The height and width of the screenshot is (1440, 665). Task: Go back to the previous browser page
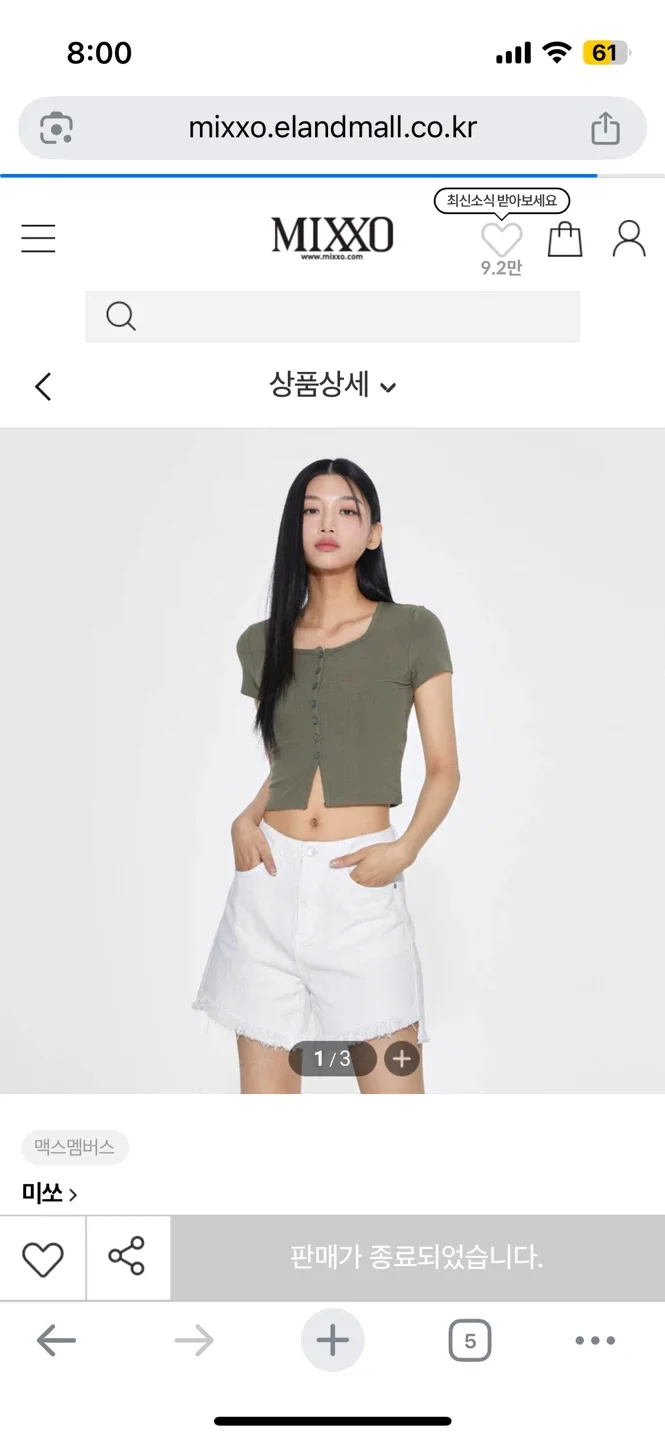[56, 1340]
